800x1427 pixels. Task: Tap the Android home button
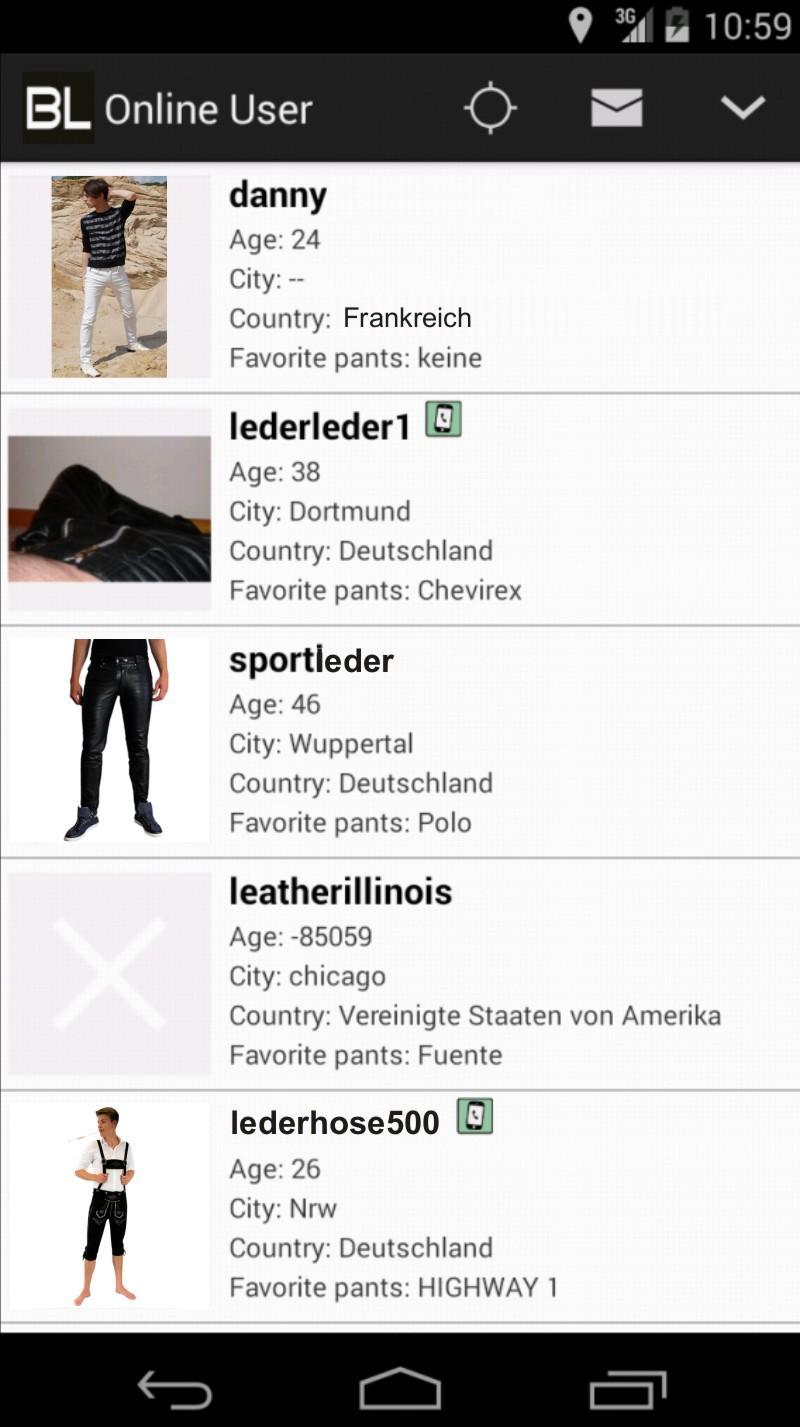coord(399,1386)
